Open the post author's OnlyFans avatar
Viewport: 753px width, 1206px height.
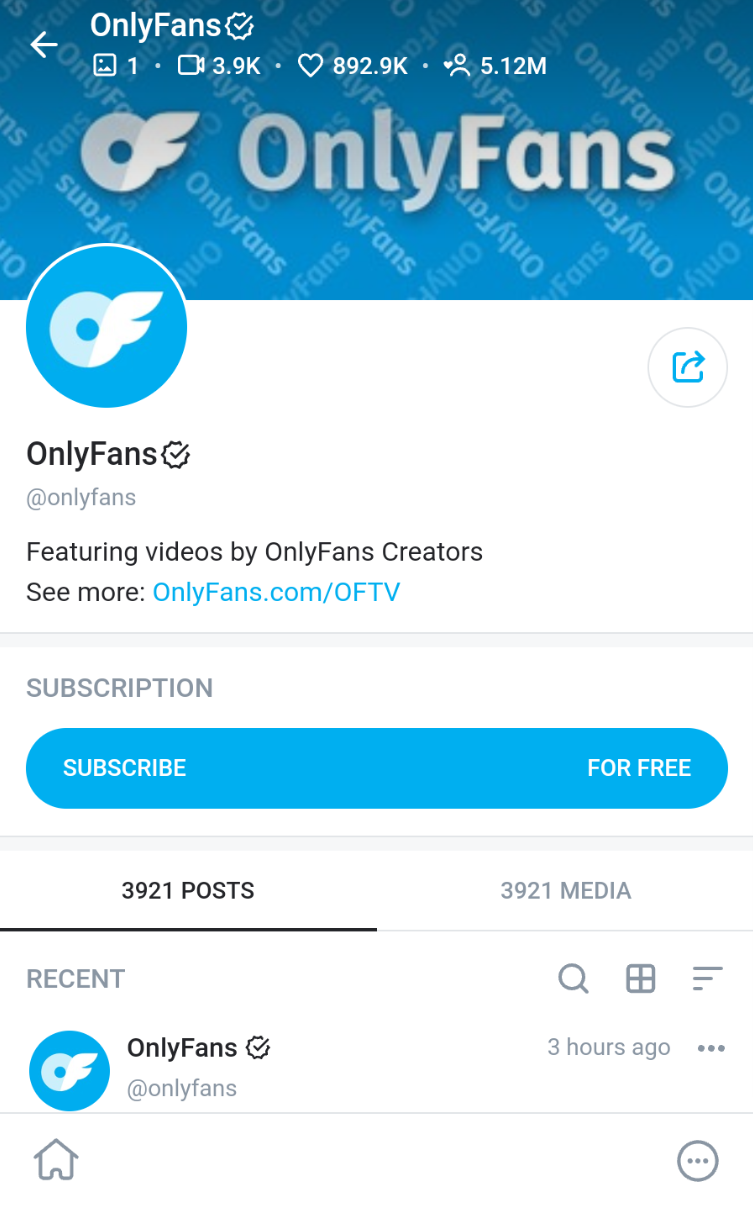coord(69,1070)
